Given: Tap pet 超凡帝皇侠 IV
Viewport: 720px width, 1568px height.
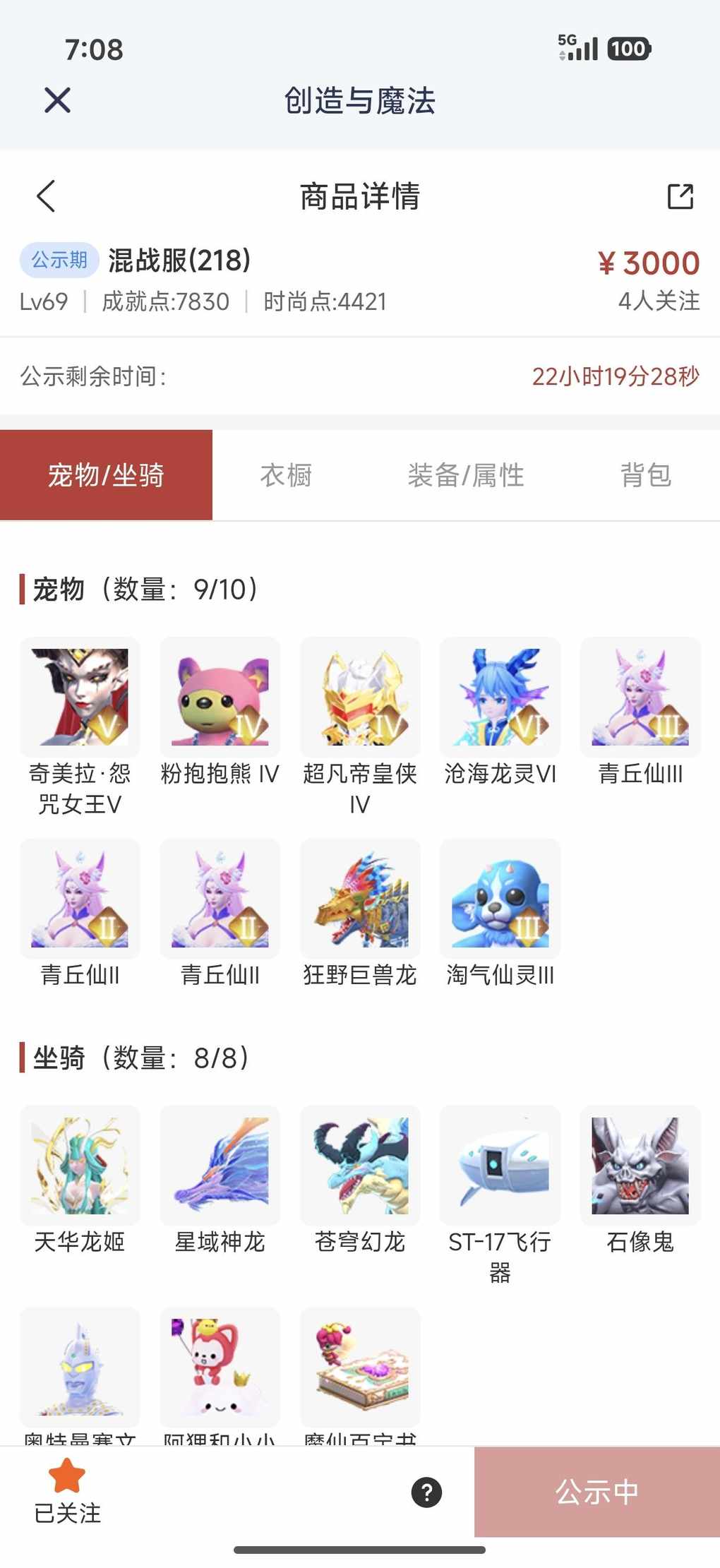Looking at the screenshot, I should coord(360,698).
